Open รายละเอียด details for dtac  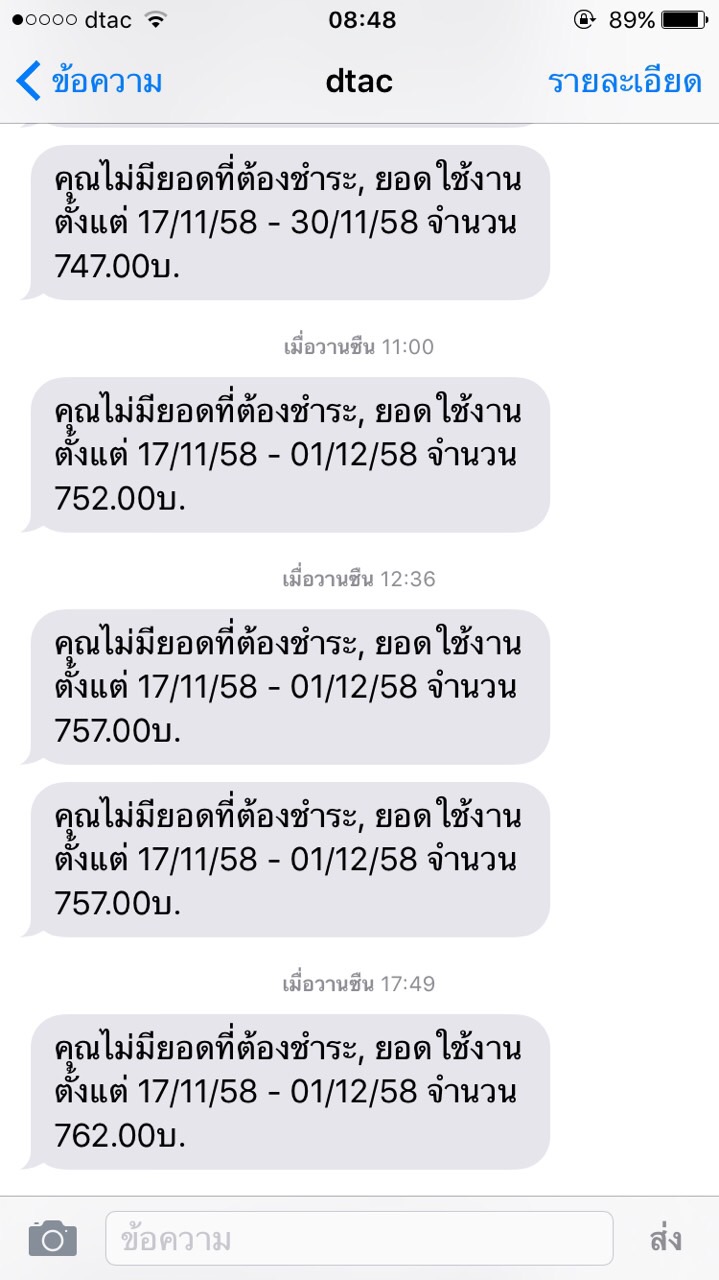[x=625, y=81]
